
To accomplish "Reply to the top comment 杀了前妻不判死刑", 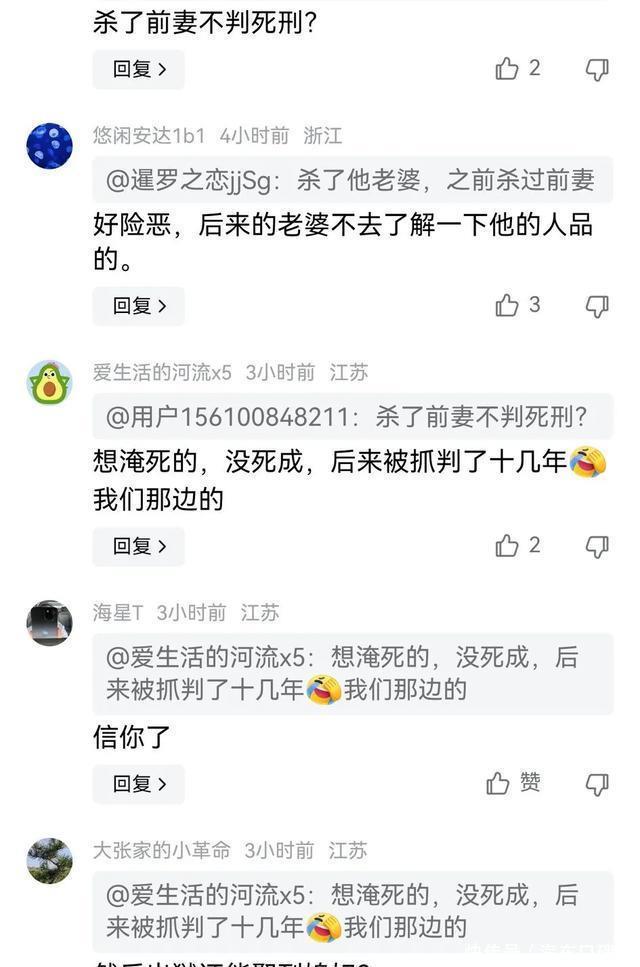I will (138, 69).
